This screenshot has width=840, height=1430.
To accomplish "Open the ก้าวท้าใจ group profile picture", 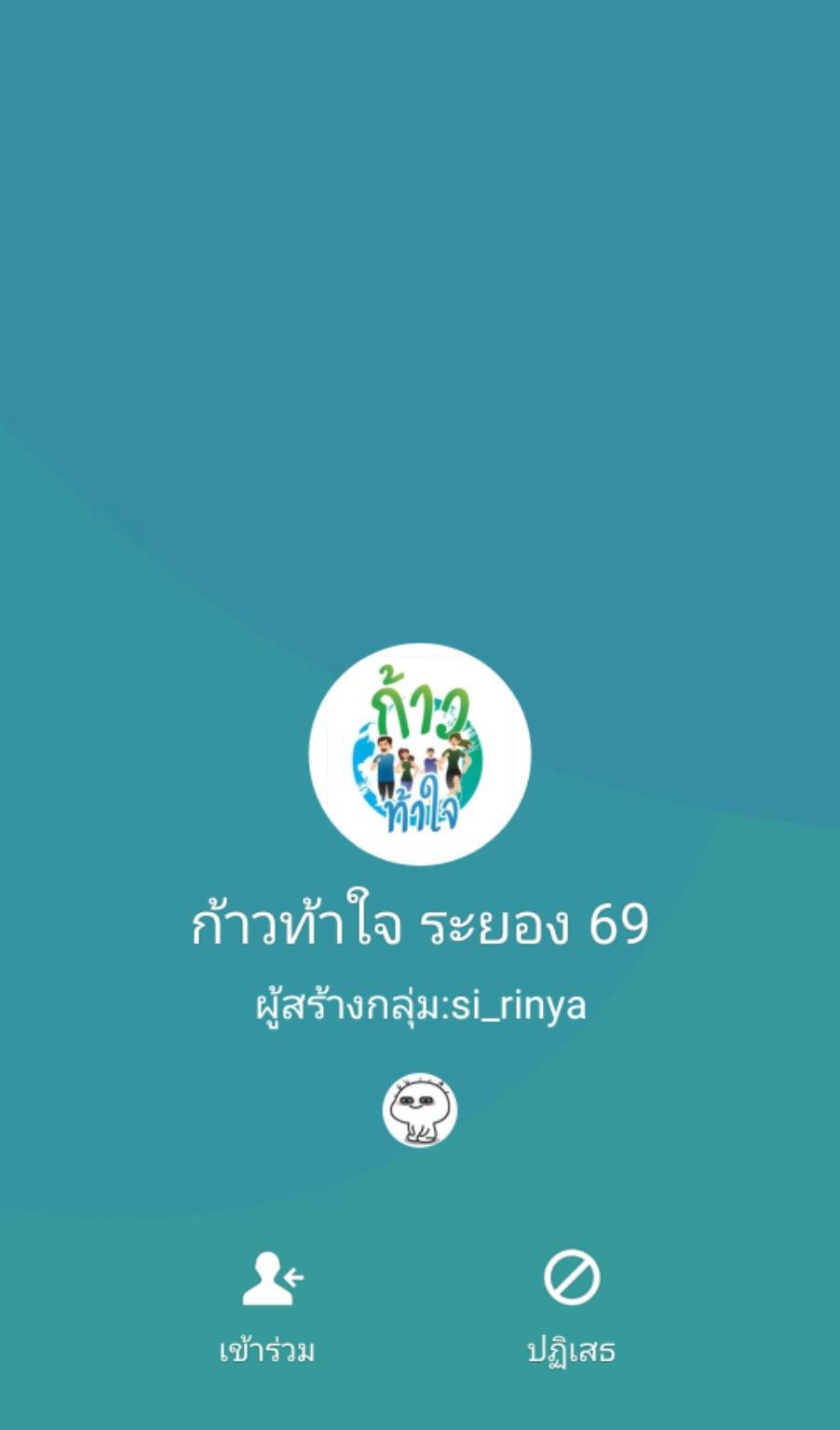I will click(420, 754).
